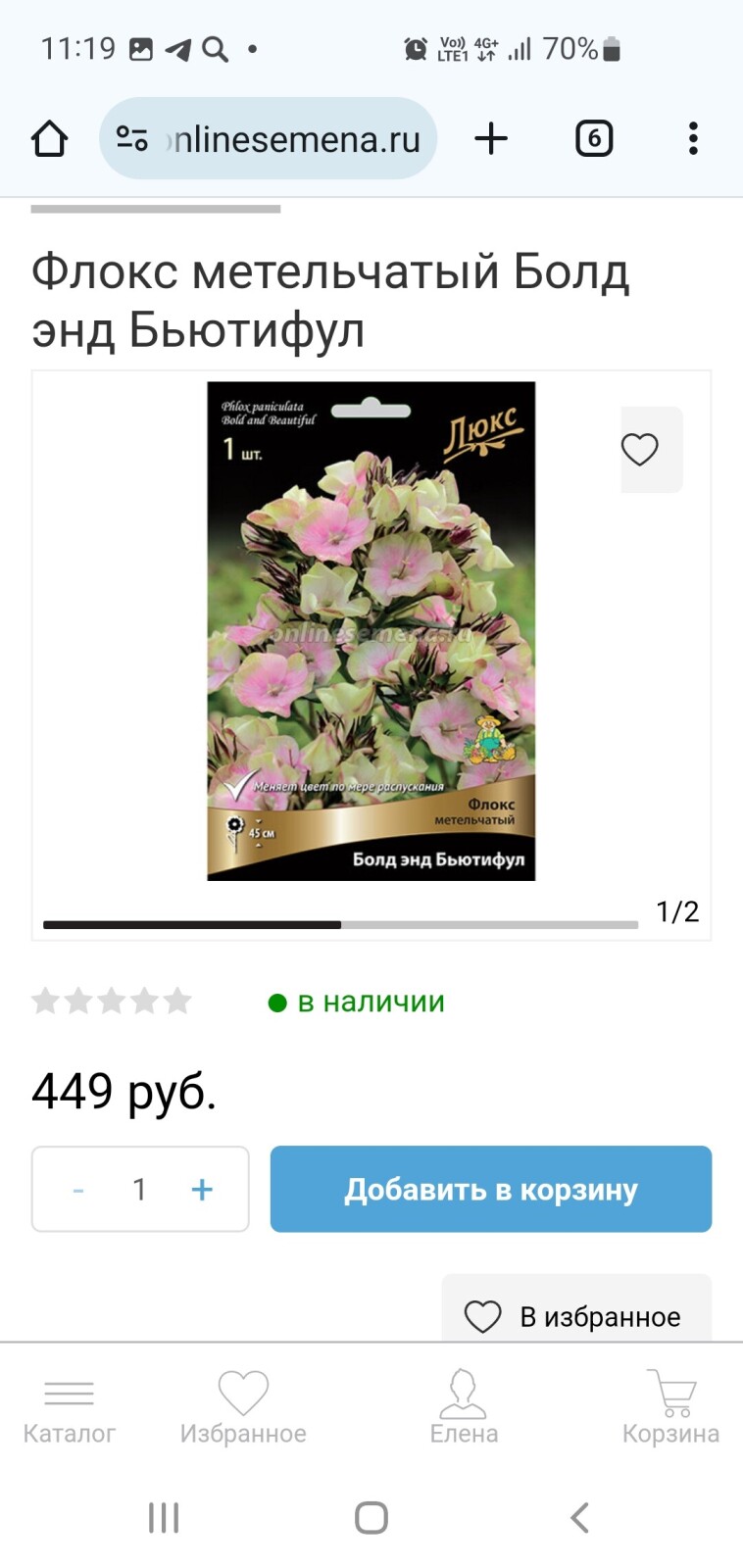Viewport: 743px width, 1568px height.
Task: Increase quantity with the plus button
Action: pos(202,1190)
